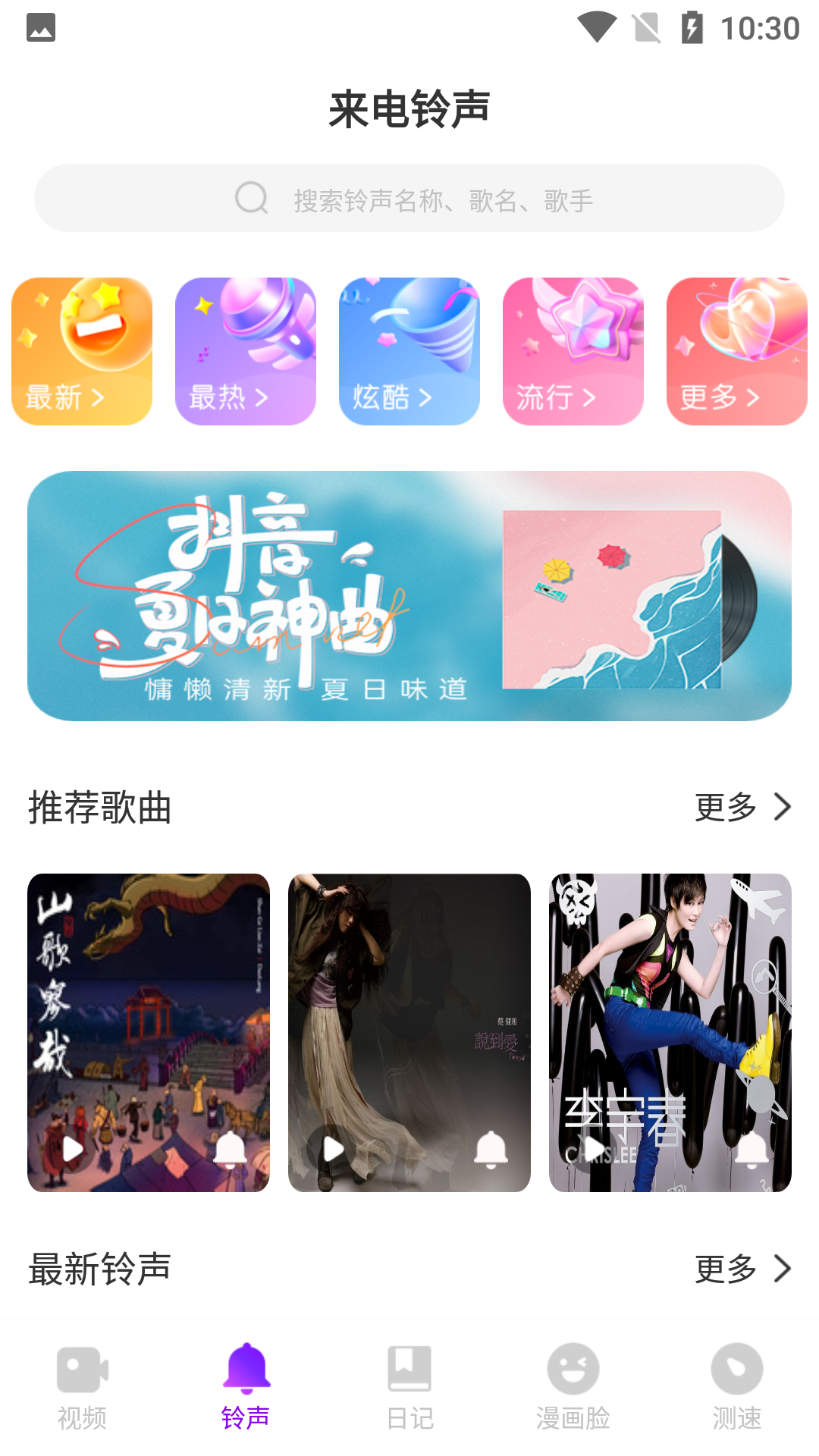Viewport: 819px width, 1456px height.
Task: Select the 测速 speed test icon
Action: tap(737, 1380)
